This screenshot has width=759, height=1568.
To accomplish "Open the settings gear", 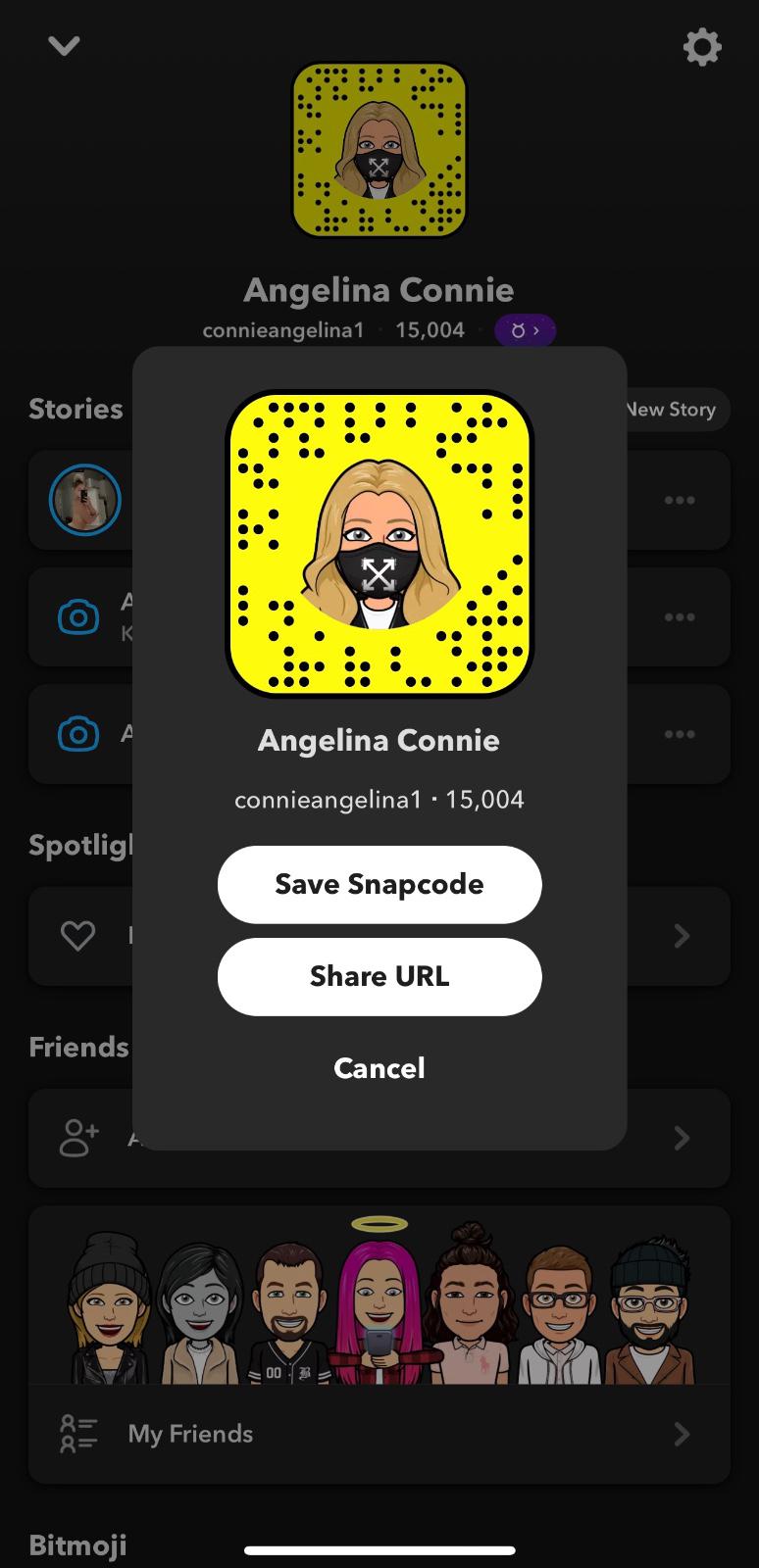I will pyautogui.click(x=702, y=47).
